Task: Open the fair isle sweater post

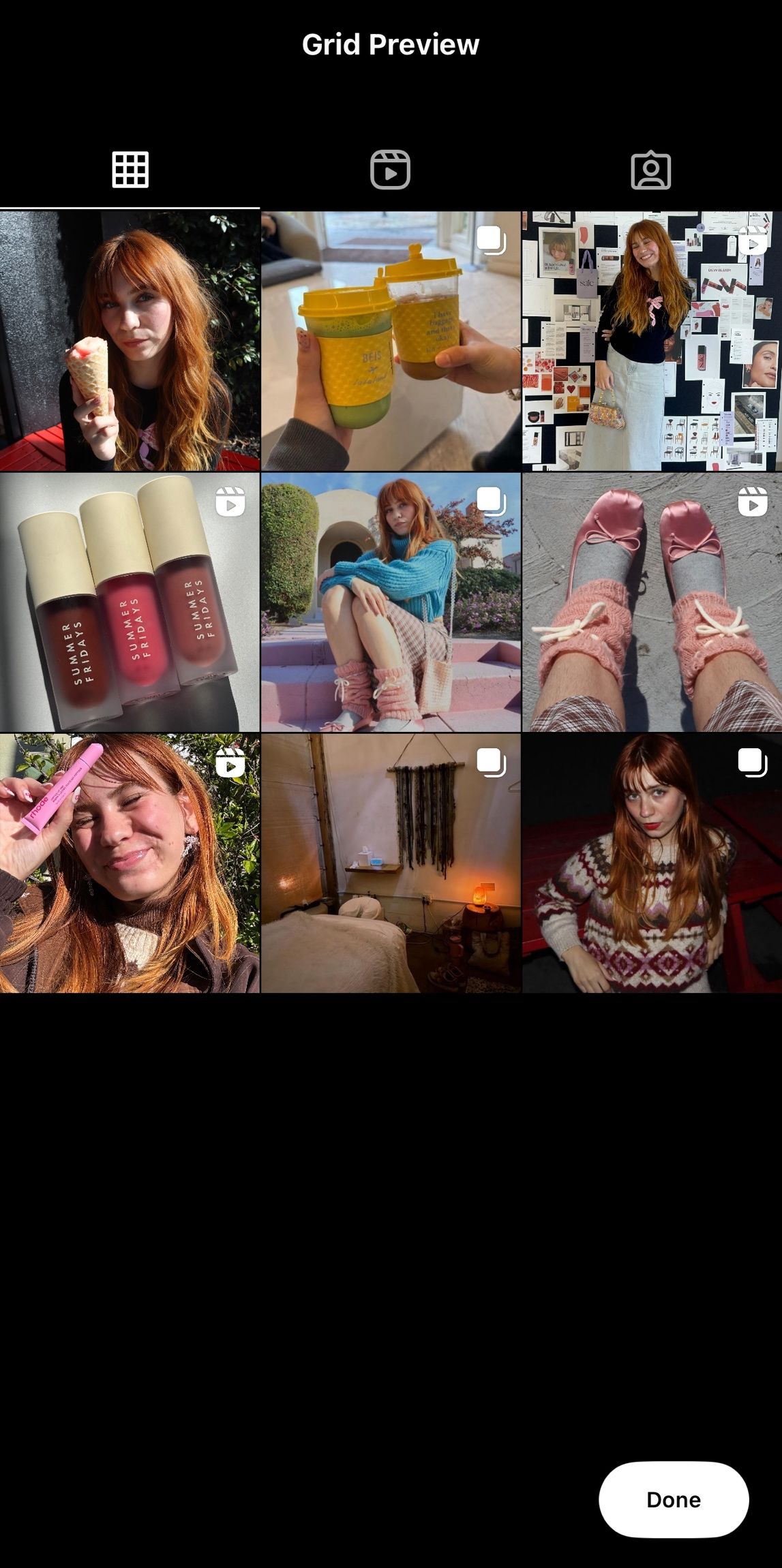Action: pos(652,863)
